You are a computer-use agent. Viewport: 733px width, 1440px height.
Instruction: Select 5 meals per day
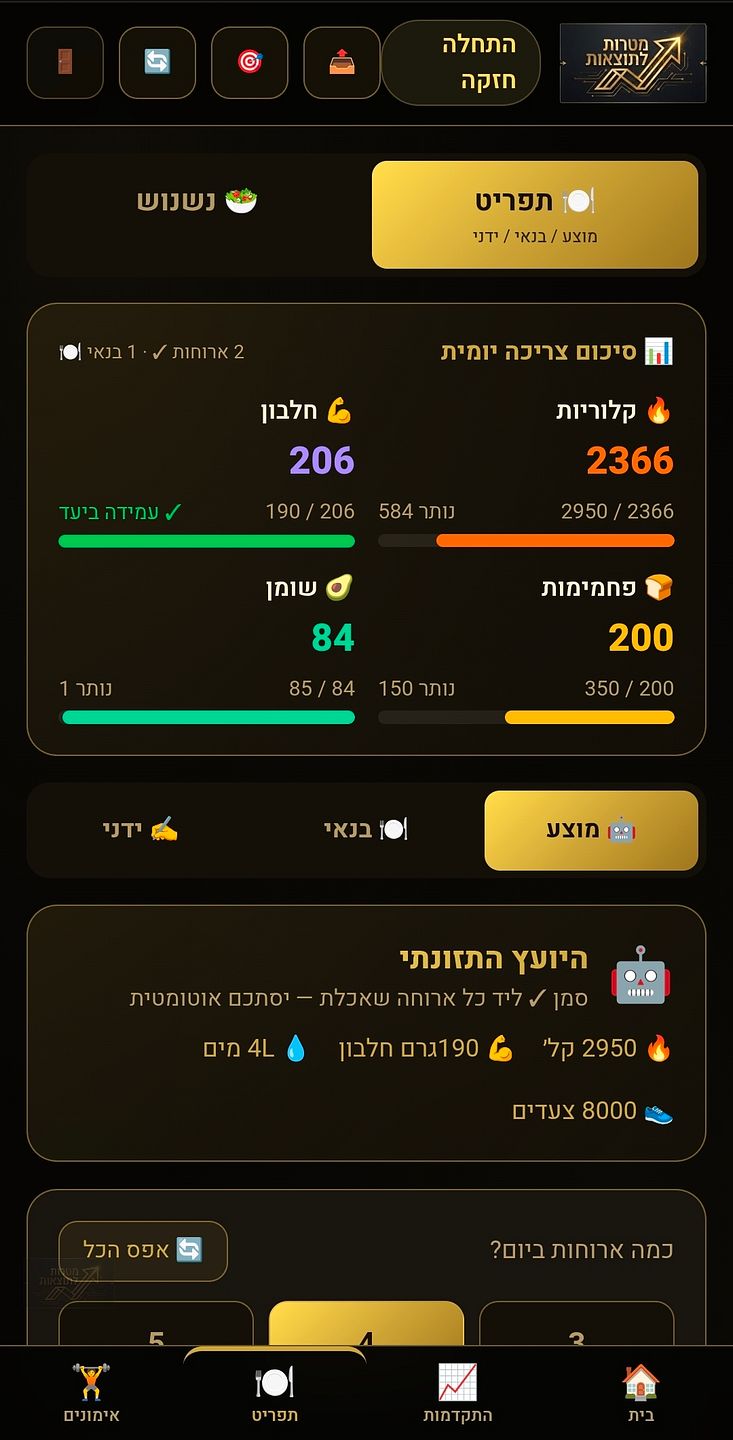(x=156, y=1324)
